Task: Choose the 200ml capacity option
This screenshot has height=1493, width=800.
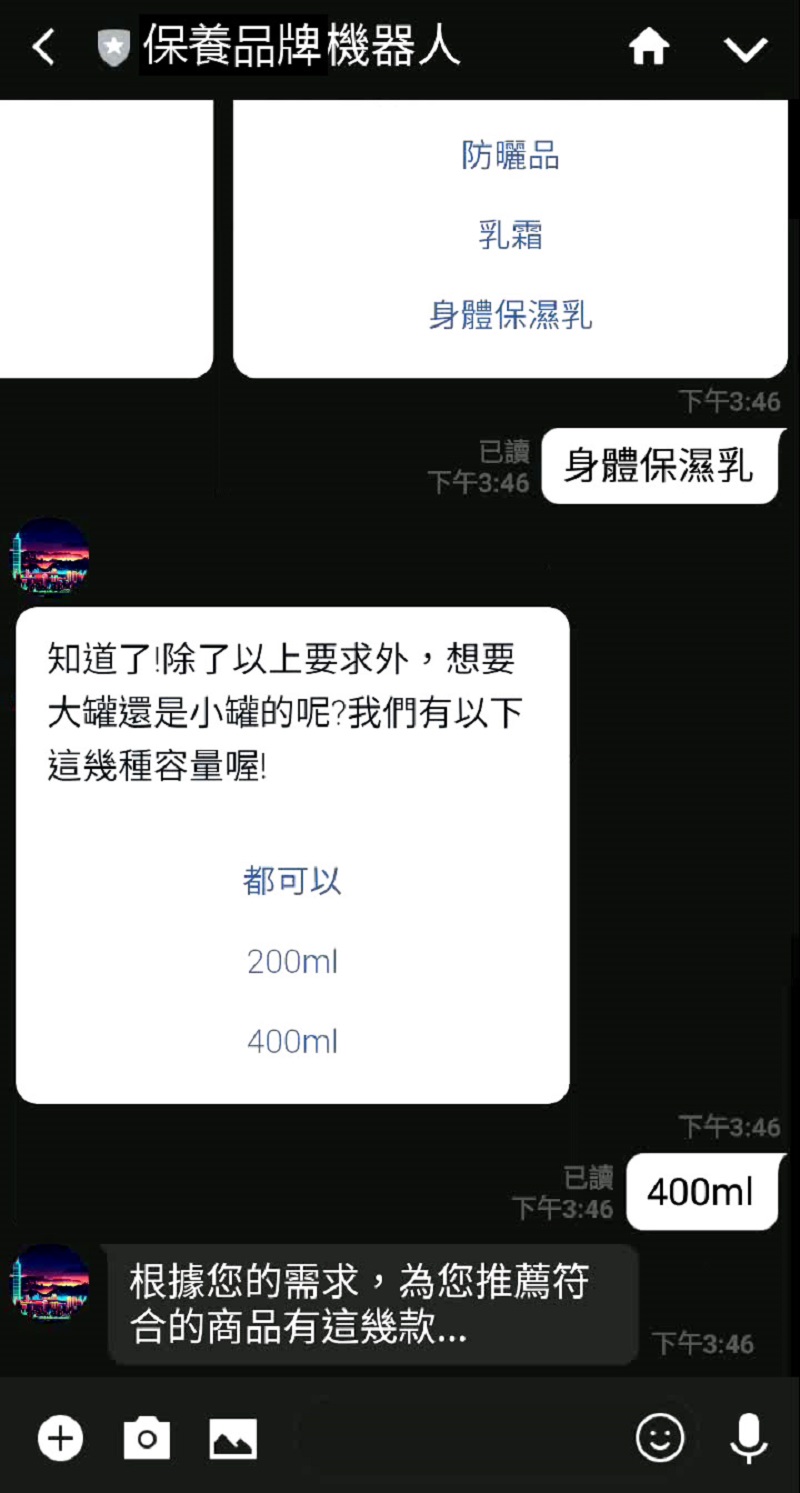Action: click(292, 962)
